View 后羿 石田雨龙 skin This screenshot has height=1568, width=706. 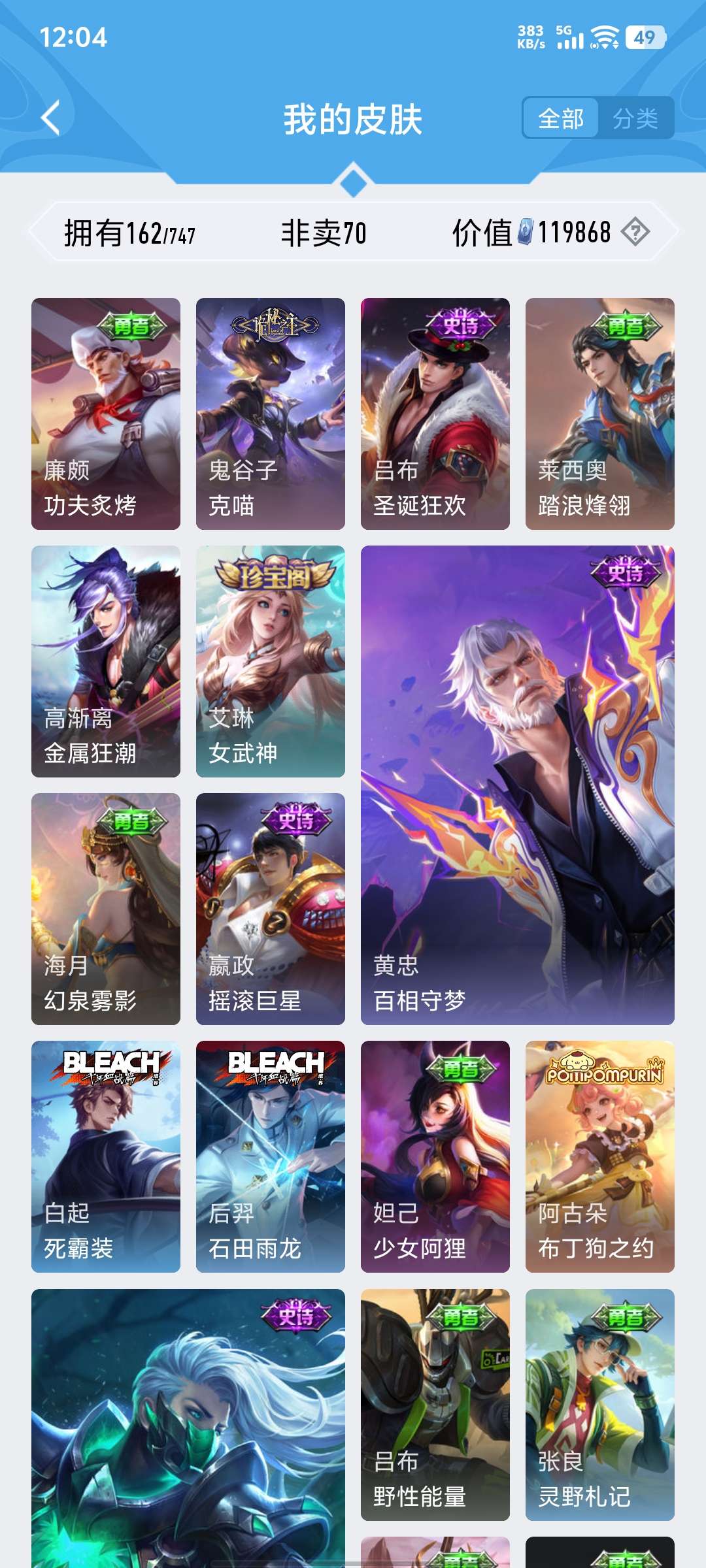(x=271, y=1156)
